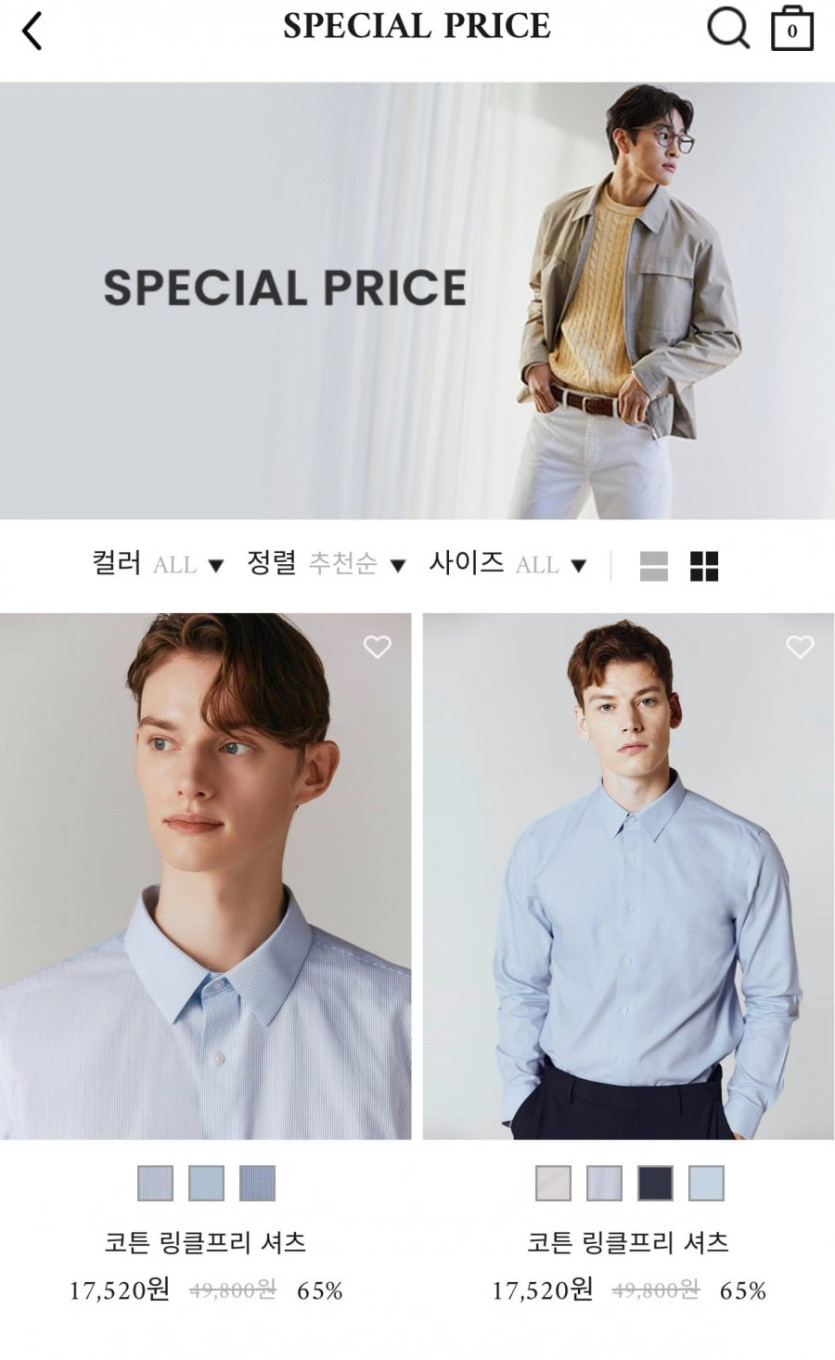Select the navy swatch on the right shirt
Screen dimensions: 835x1360
coord(655,1183)
